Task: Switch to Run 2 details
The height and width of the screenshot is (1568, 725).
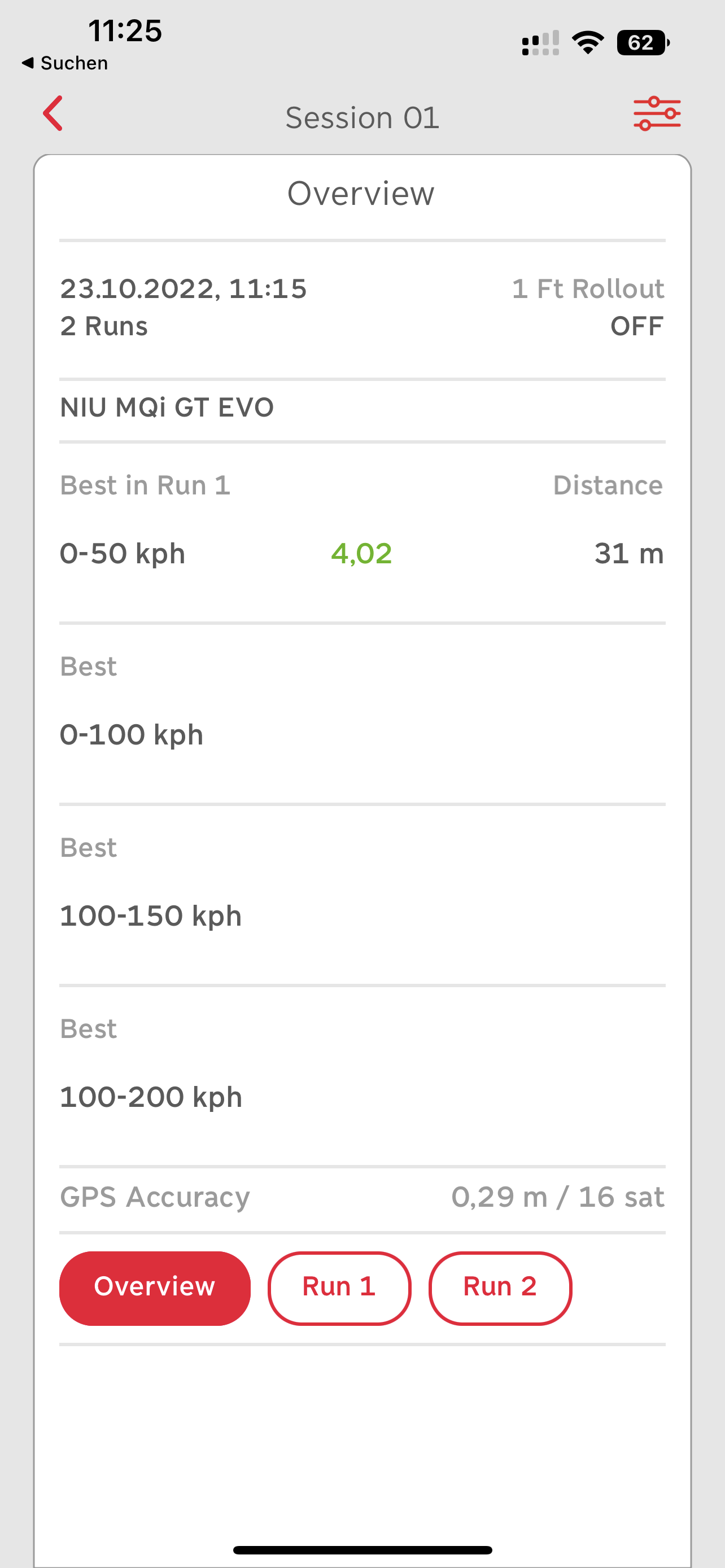Action: click(x=500, y=1287)
